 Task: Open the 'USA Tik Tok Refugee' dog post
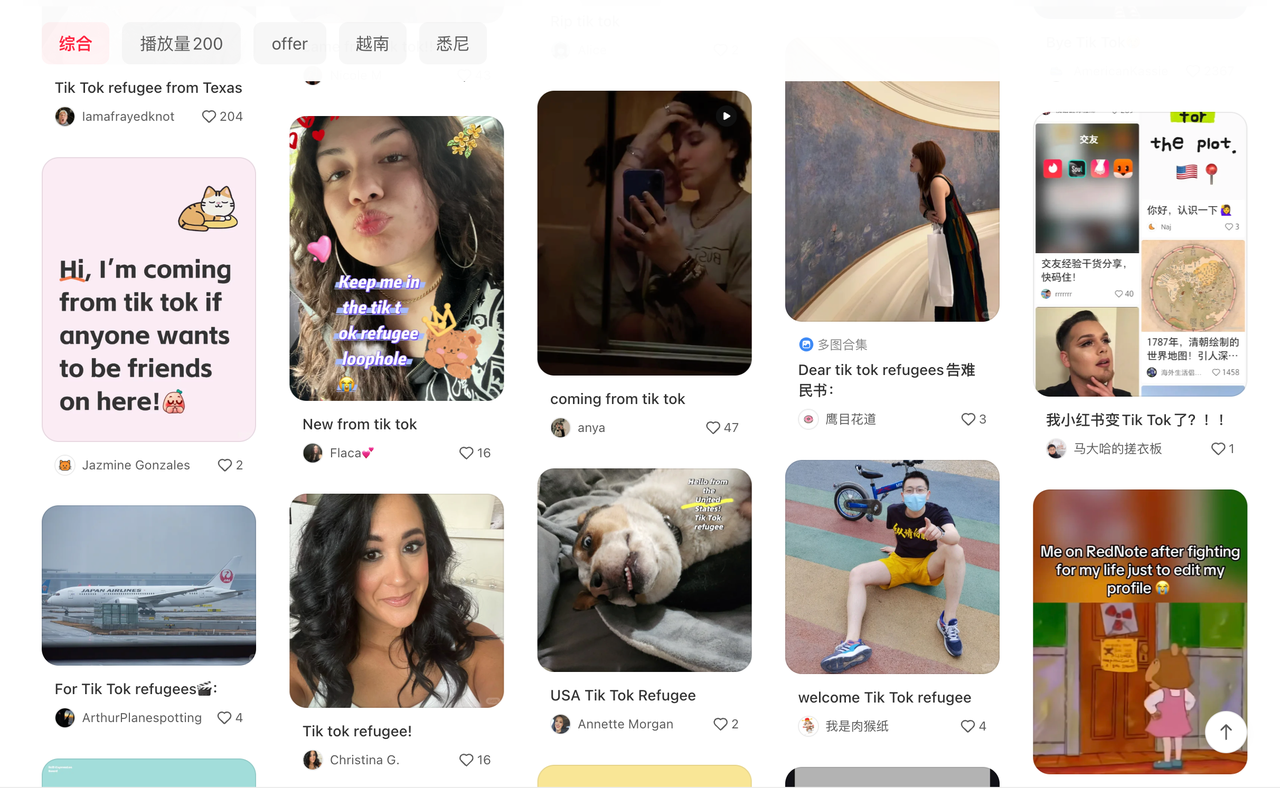coord(644,569)
